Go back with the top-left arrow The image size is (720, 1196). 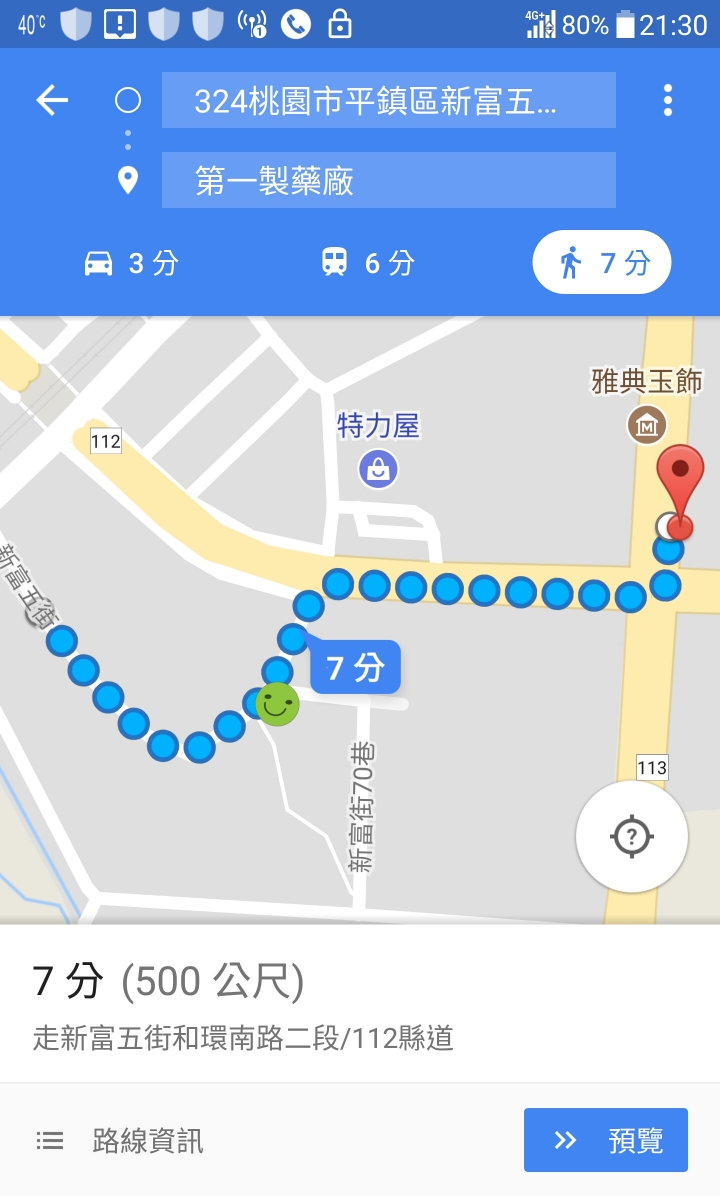(x=52, y=100)
